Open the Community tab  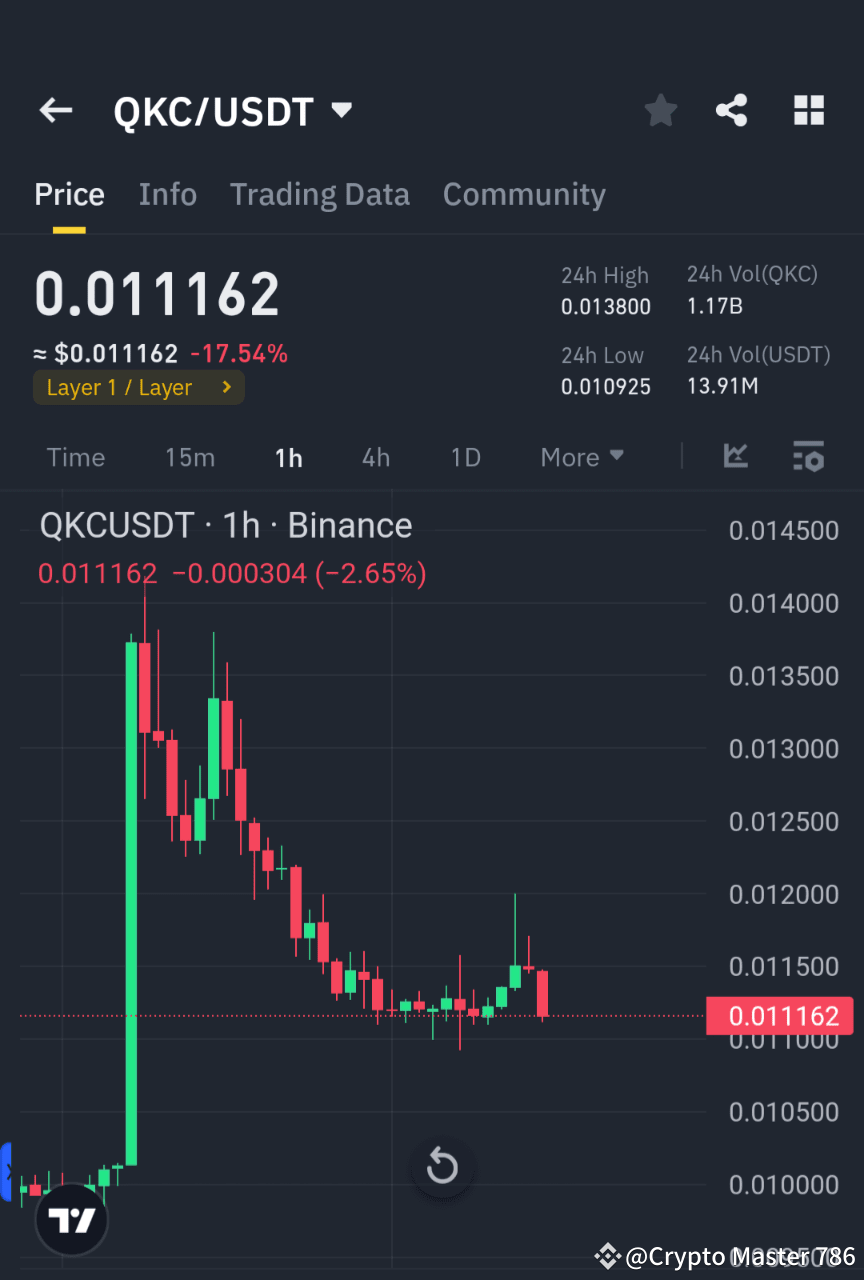point(524,194)
